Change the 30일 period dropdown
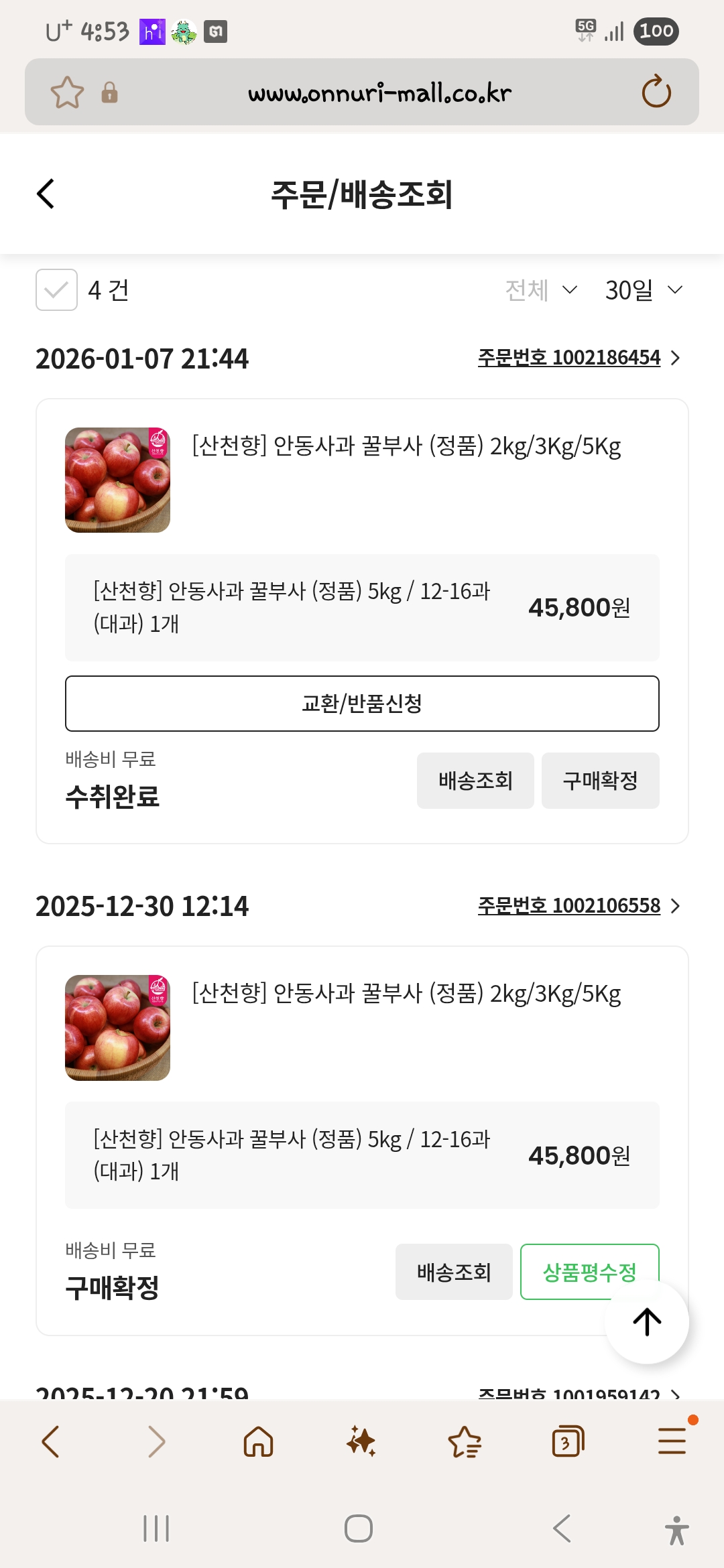 643,290
